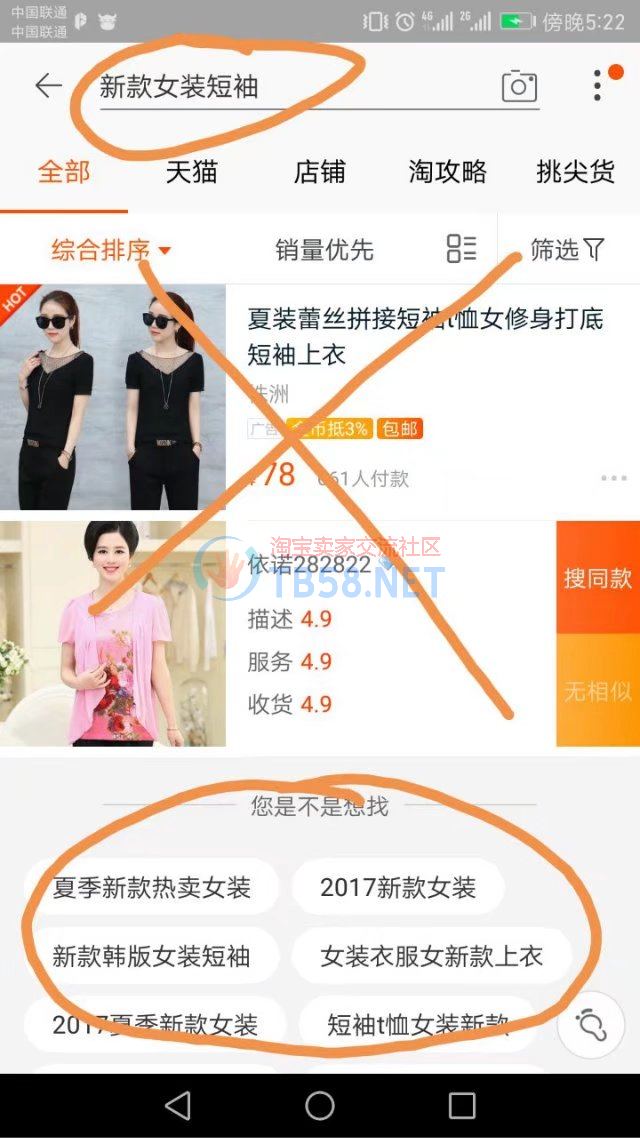Screen dimensions: 640x1138
Task: Search for 新款韩版女装短袖 suggestion
Action: point(151,956)
